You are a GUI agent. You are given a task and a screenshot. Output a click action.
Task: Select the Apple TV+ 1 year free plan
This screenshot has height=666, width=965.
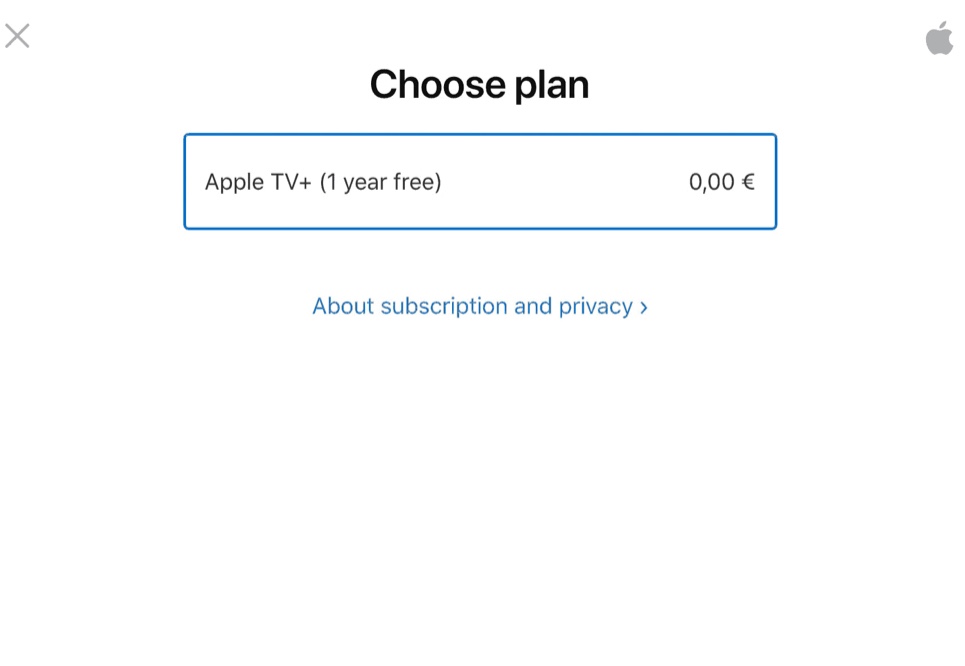pos(480,182)
